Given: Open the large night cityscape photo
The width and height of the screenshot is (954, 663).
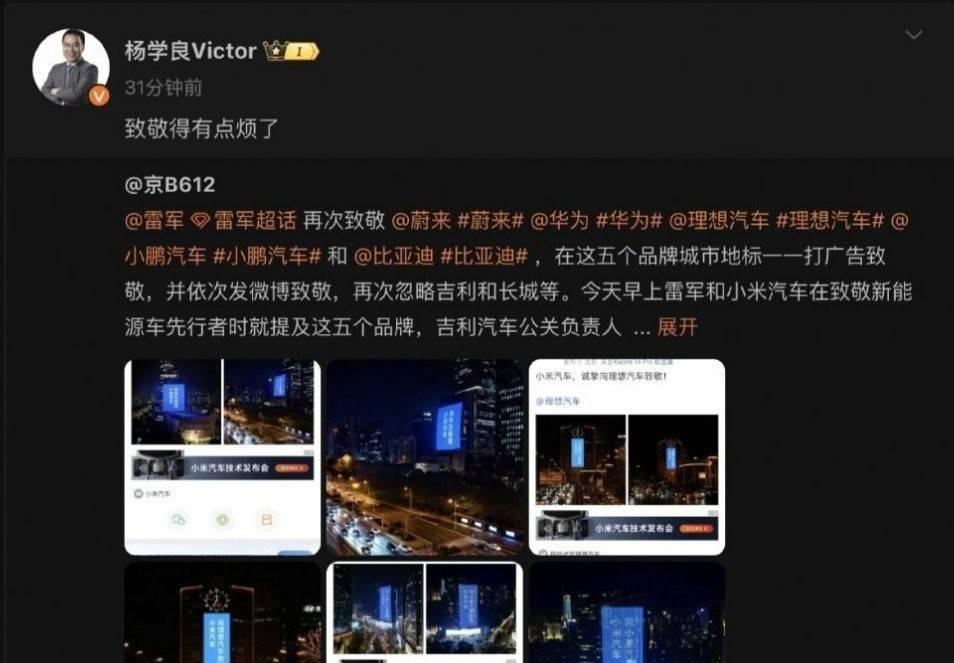Looking at the screenshot, I should pyautogui.click(x=424, y=456).
